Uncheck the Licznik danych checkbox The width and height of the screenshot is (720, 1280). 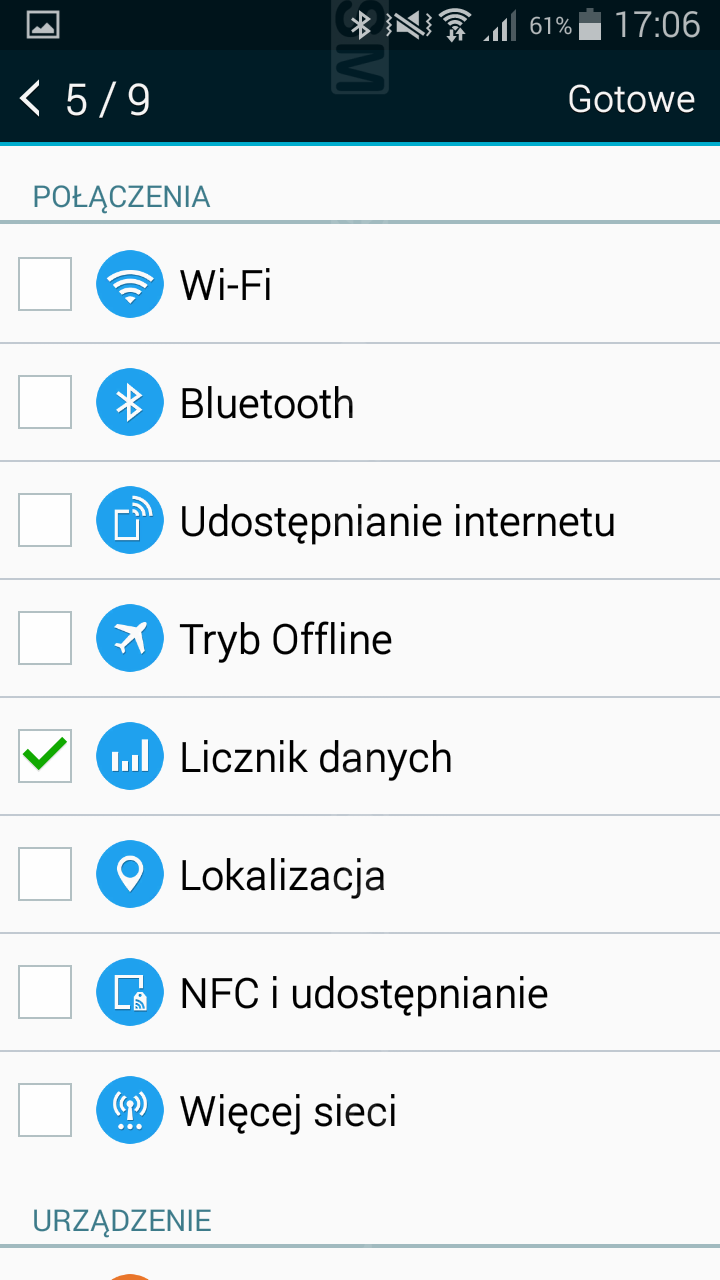[x=45, y=756]
